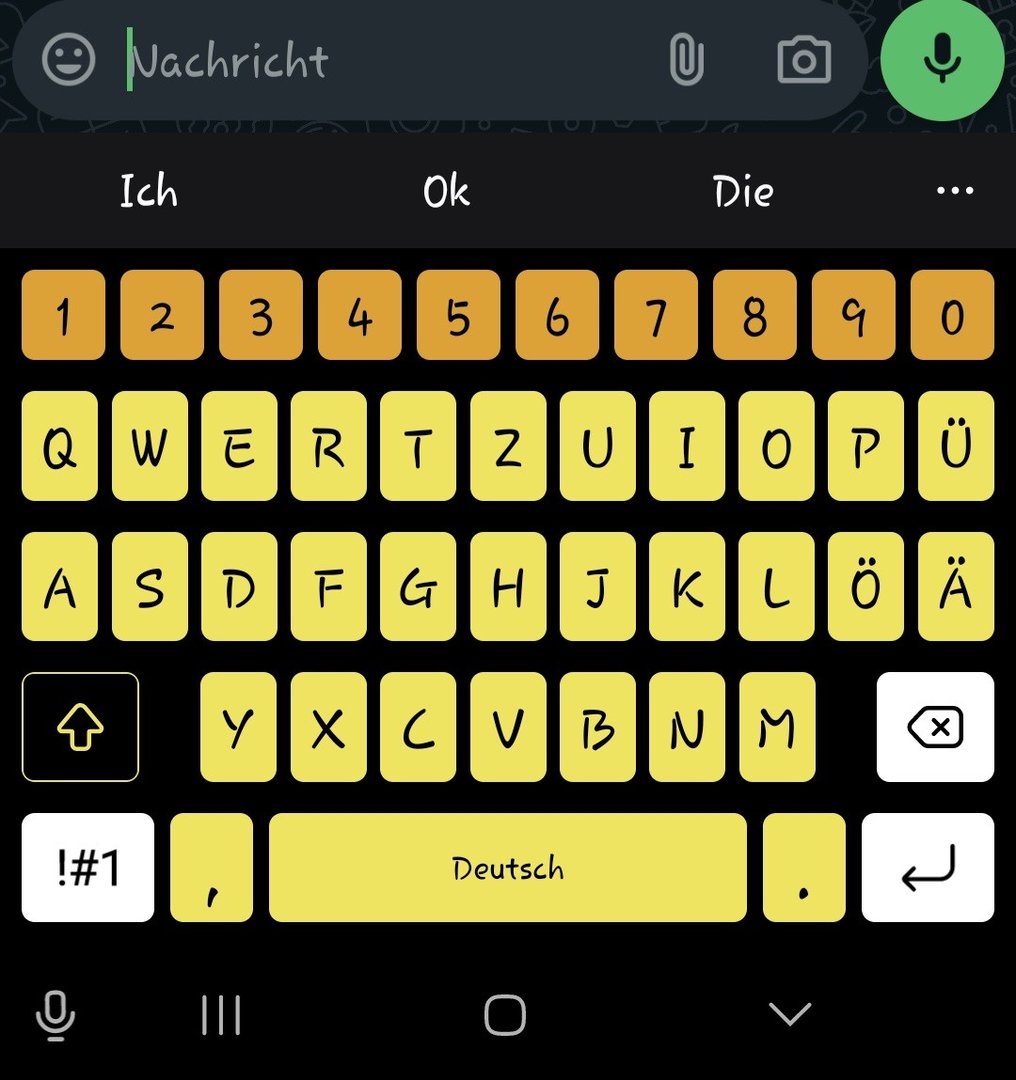Image resolution: width=1016 pixels, height=1080 pixels.
Task: Open the camera from the message bar
Action: click(804, 61)
